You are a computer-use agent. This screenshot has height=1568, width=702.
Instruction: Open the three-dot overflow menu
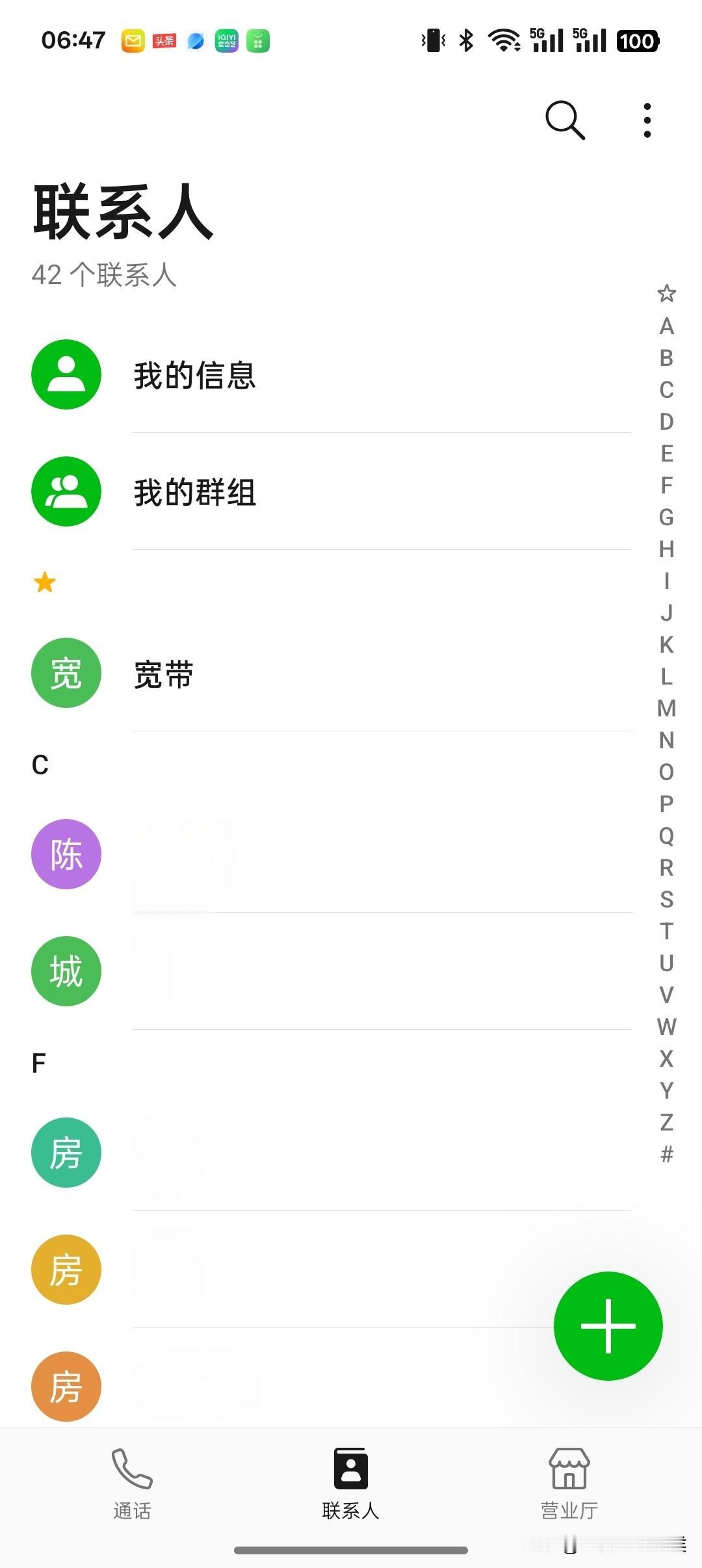pyautogui.click(x=646, y=120)
